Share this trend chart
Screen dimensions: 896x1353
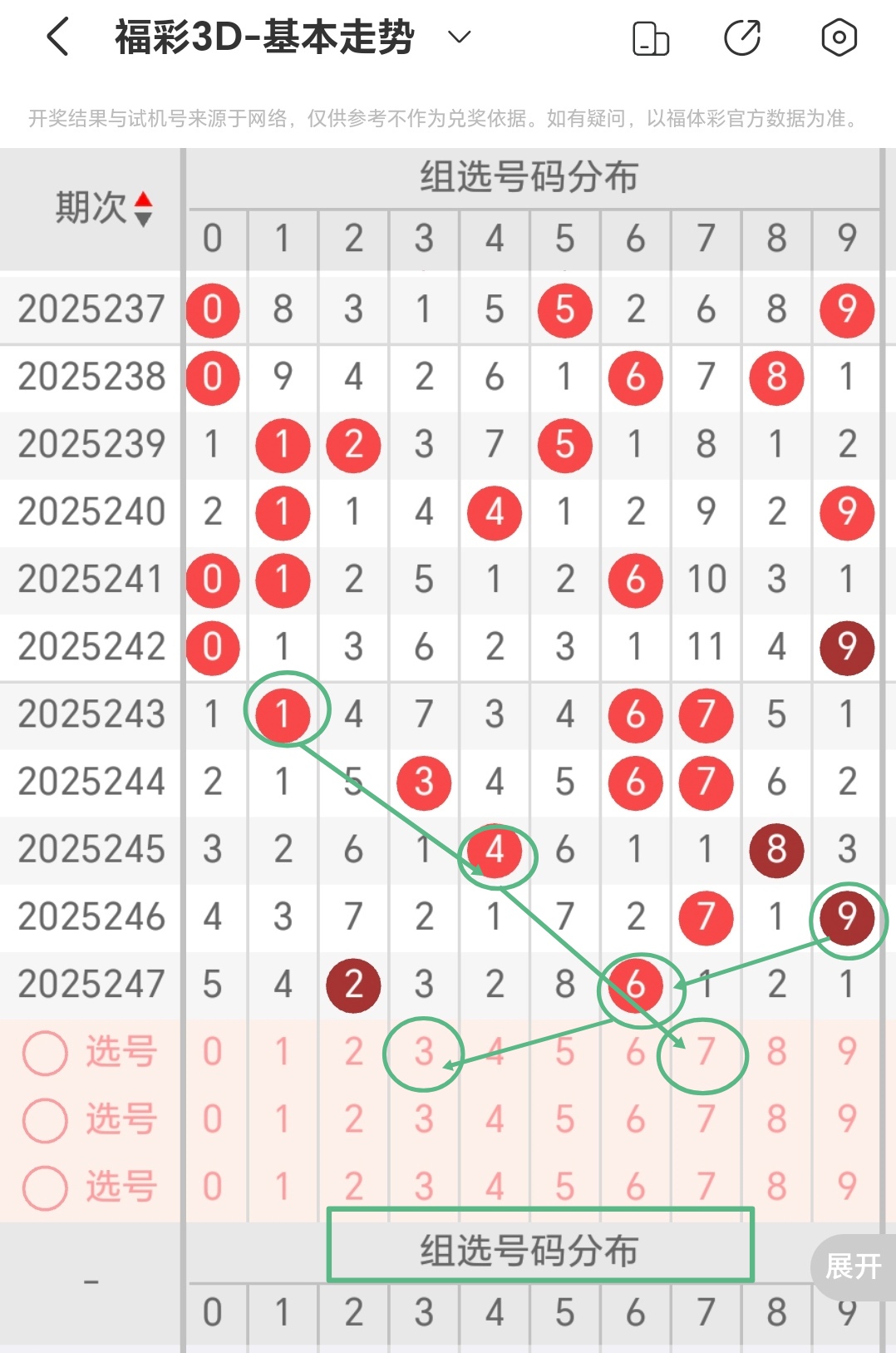click(x=742, y=38)
